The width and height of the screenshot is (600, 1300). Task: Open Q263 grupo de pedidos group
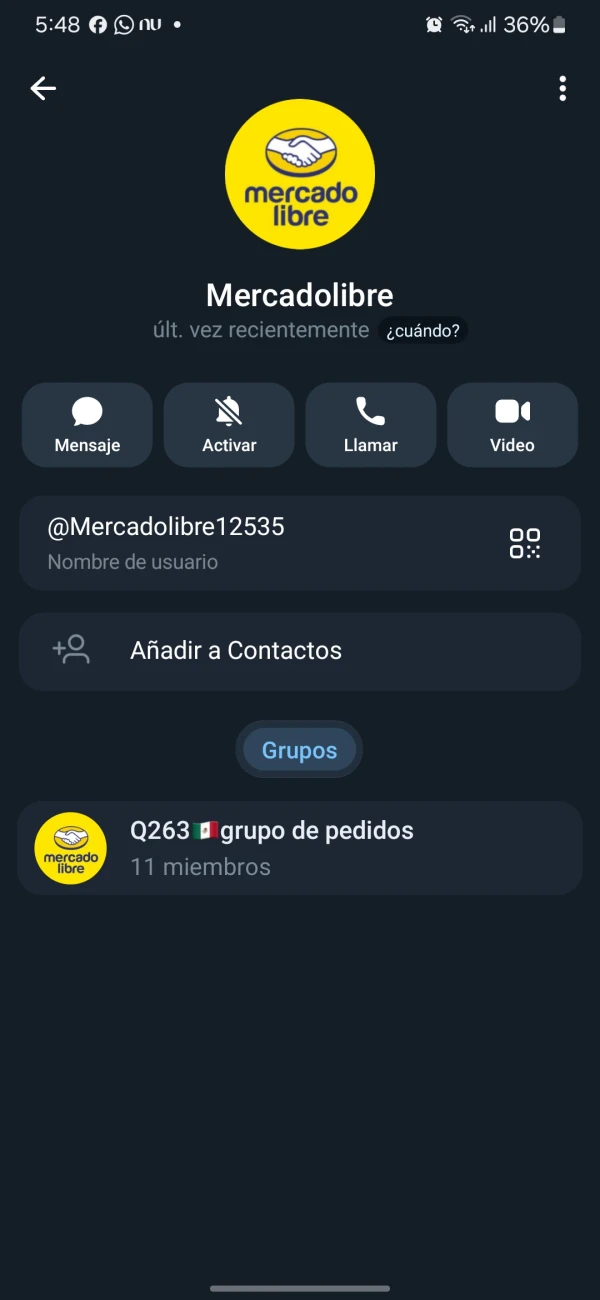point(300,848)
